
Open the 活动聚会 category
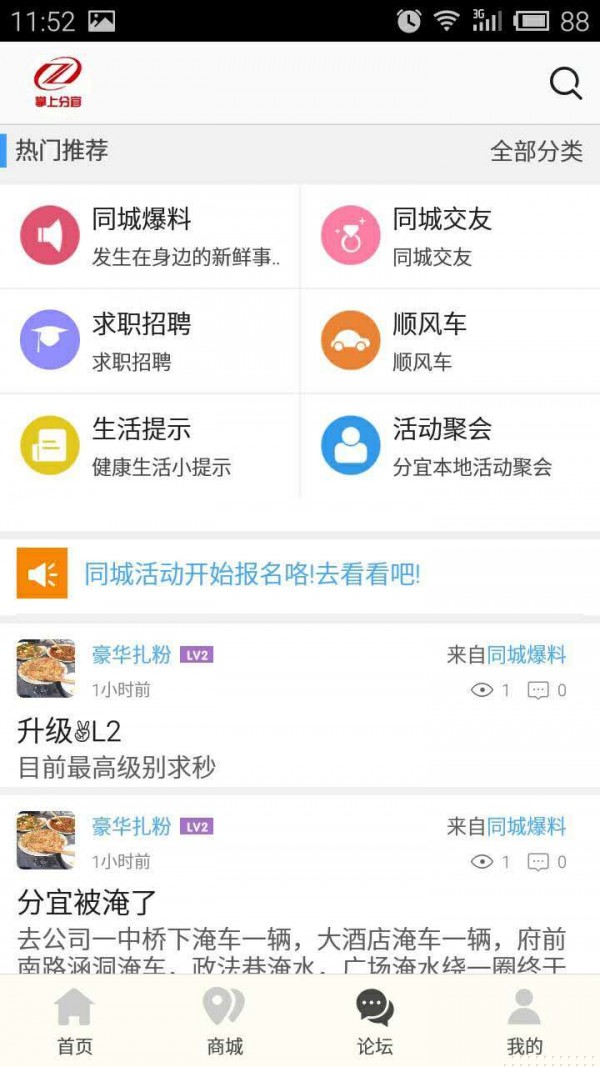click(450, 446)
